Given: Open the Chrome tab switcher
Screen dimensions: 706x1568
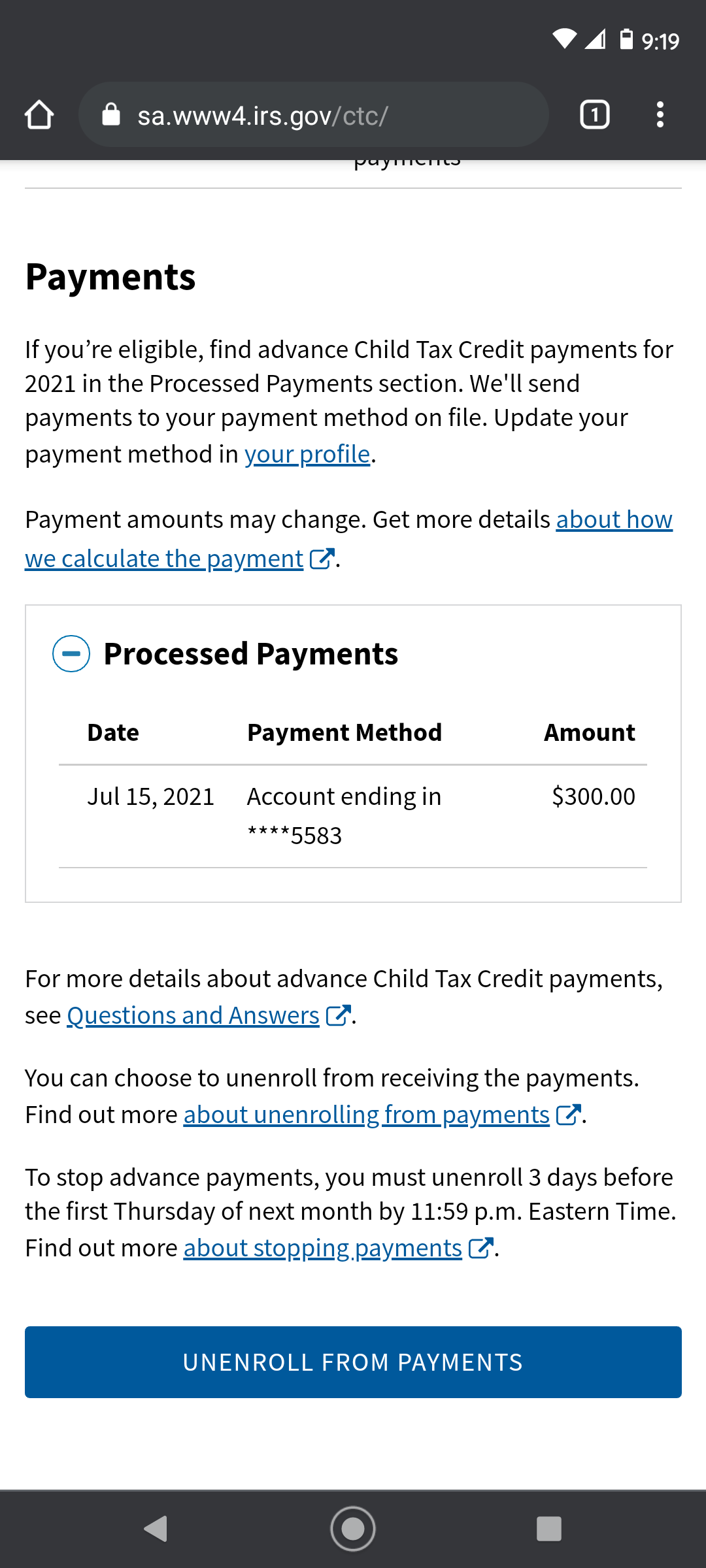Looking at the screenshot, I should (594, 114).
